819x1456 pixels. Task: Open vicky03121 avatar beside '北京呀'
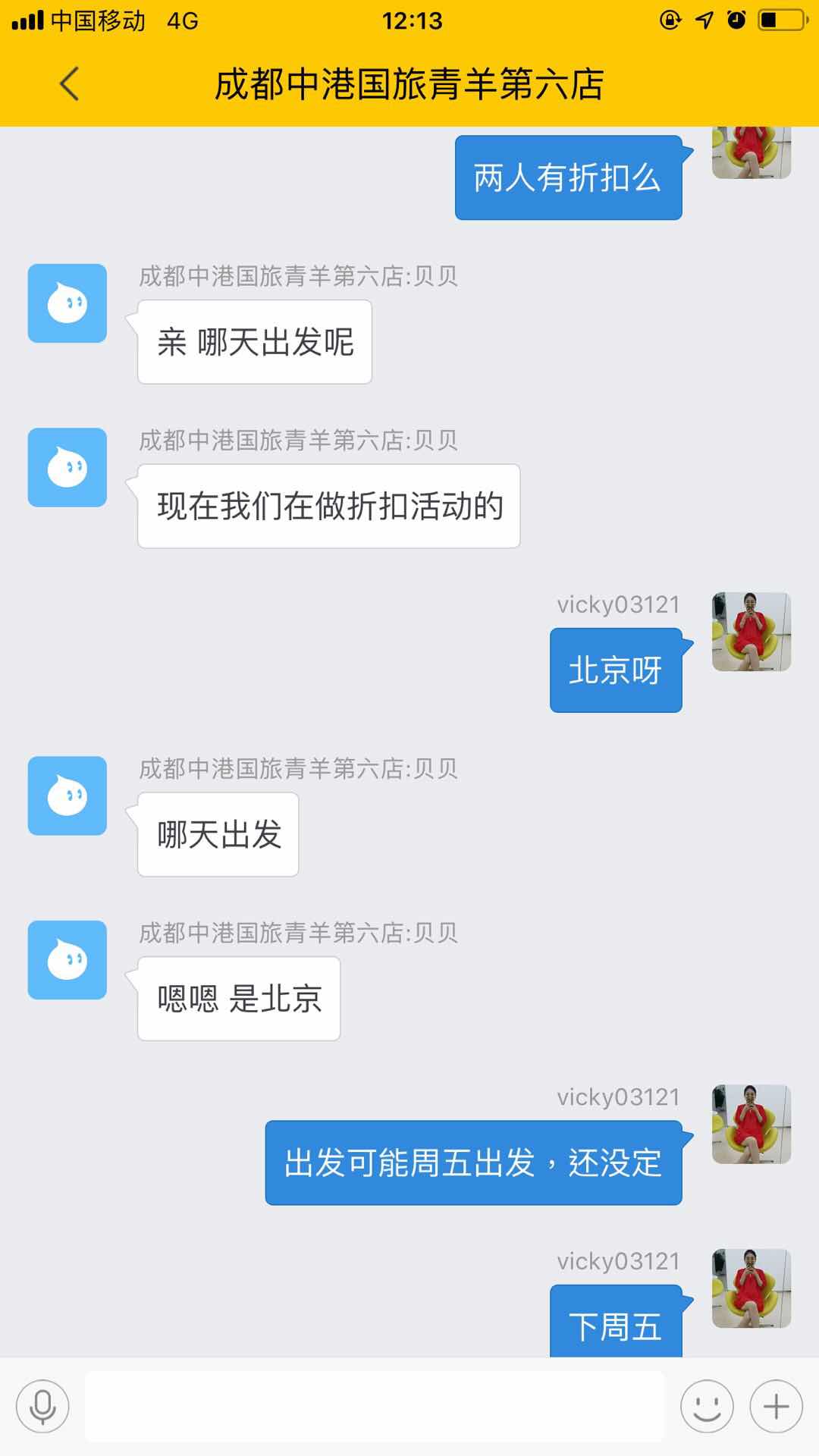(x=751, y=632)
